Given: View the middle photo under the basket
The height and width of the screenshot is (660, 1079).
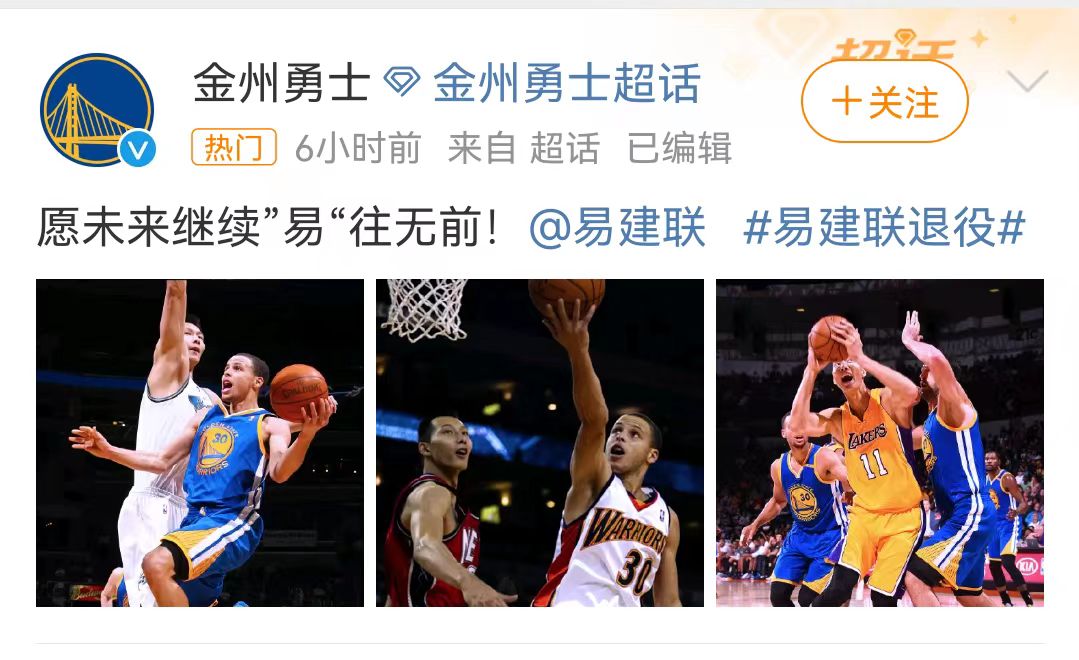Looking at the screenshot, I should pyautogui.click(x=540, y=443).
